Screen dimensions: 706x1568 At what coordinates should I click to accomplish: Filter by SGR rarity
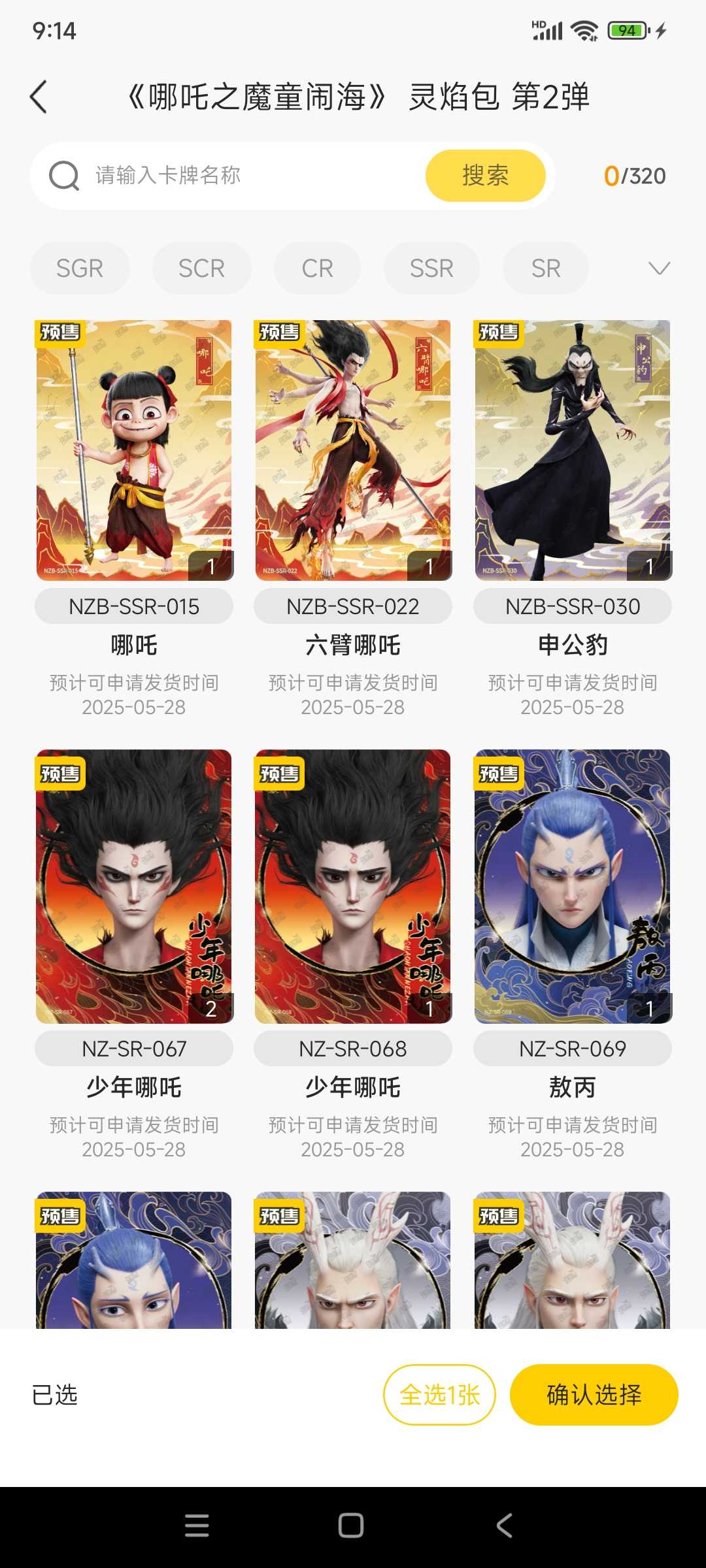(80, 269)
